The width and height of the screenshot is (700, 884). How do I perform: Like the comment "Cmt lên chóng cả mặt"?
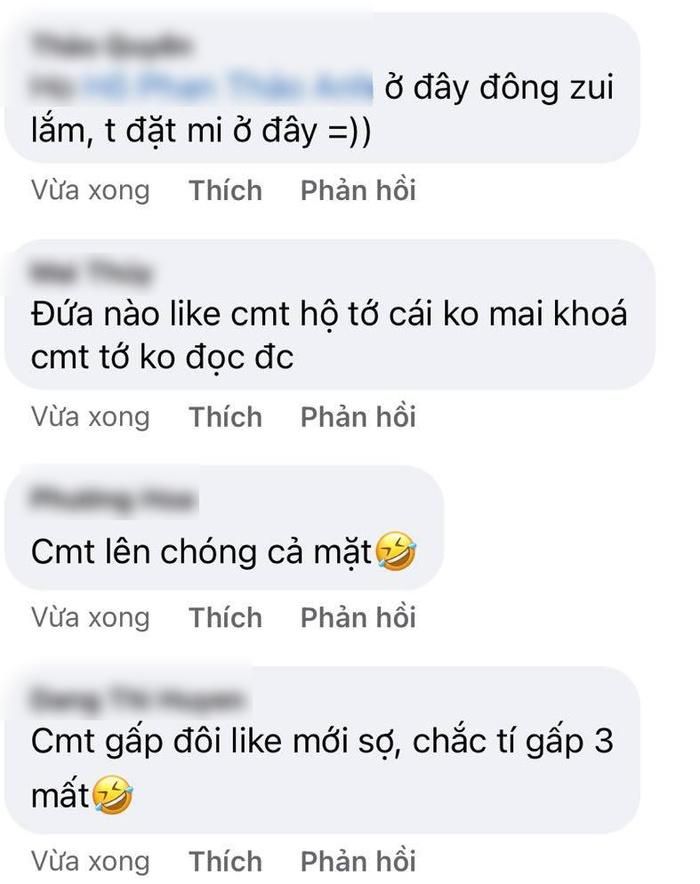tap(226, 618)
